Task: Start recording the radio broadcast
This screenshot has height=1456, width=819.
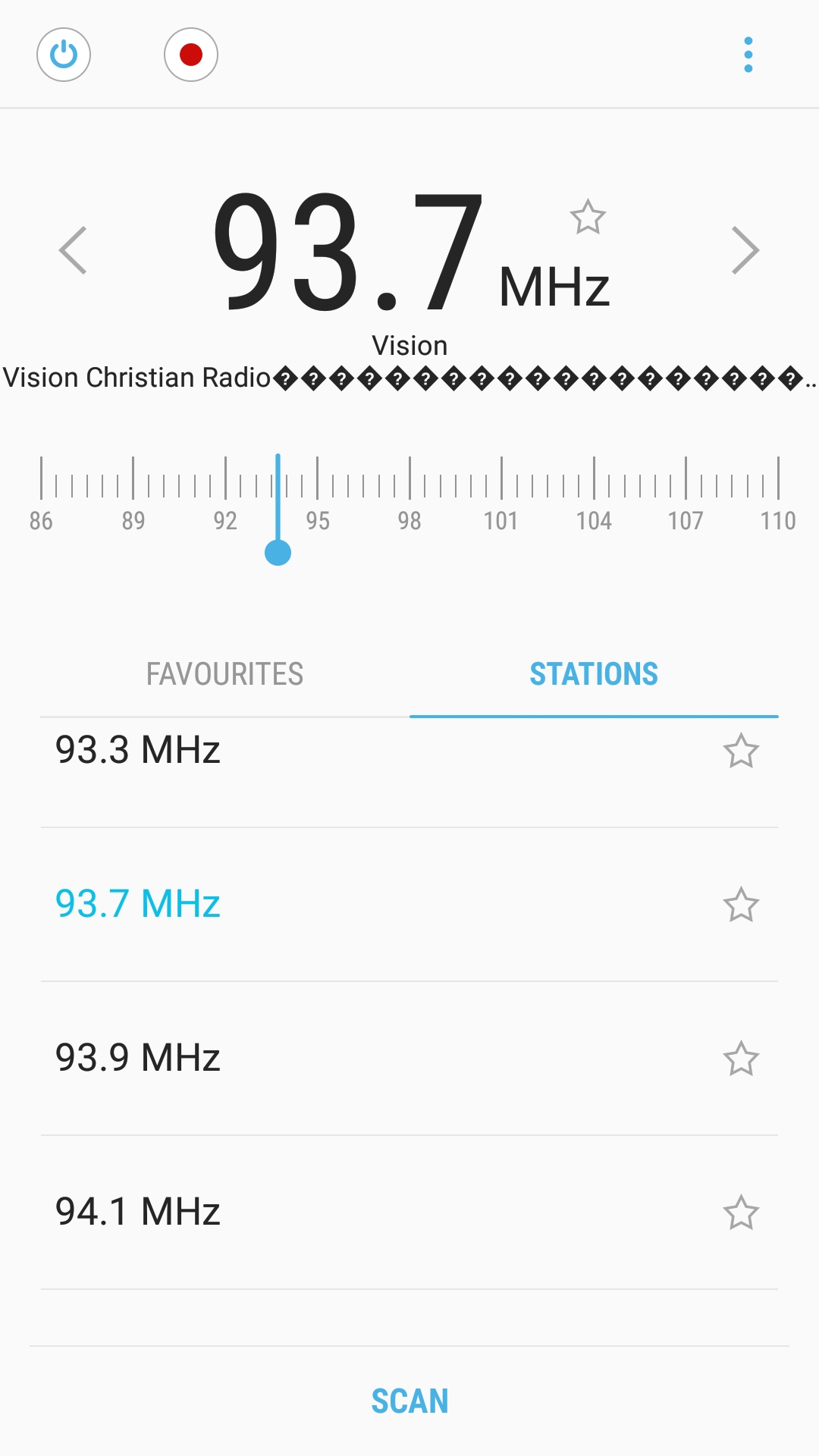Action: pos(191,55)
